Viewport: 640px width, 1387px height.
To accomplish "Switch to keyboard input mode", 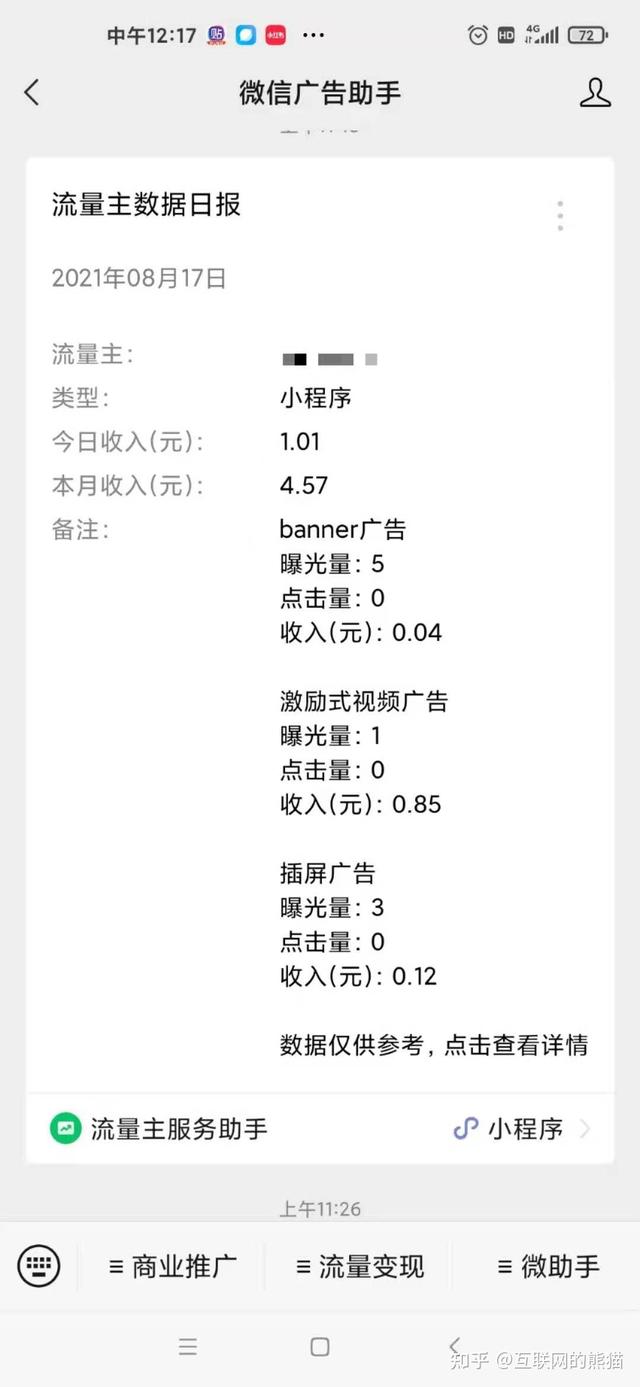I will (x=39, y=1266).
